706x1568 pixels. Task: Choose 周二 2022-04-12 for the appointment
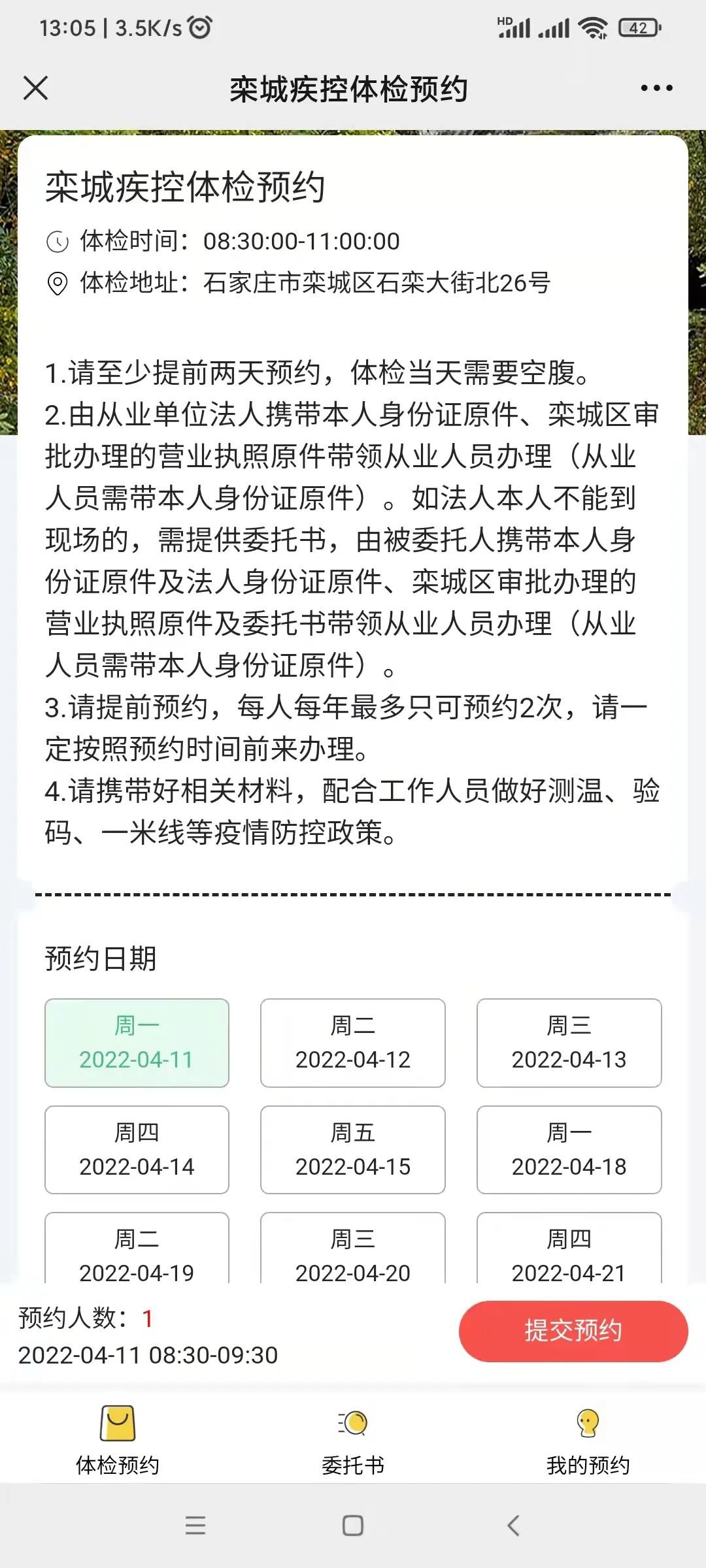pos(352,1043)
